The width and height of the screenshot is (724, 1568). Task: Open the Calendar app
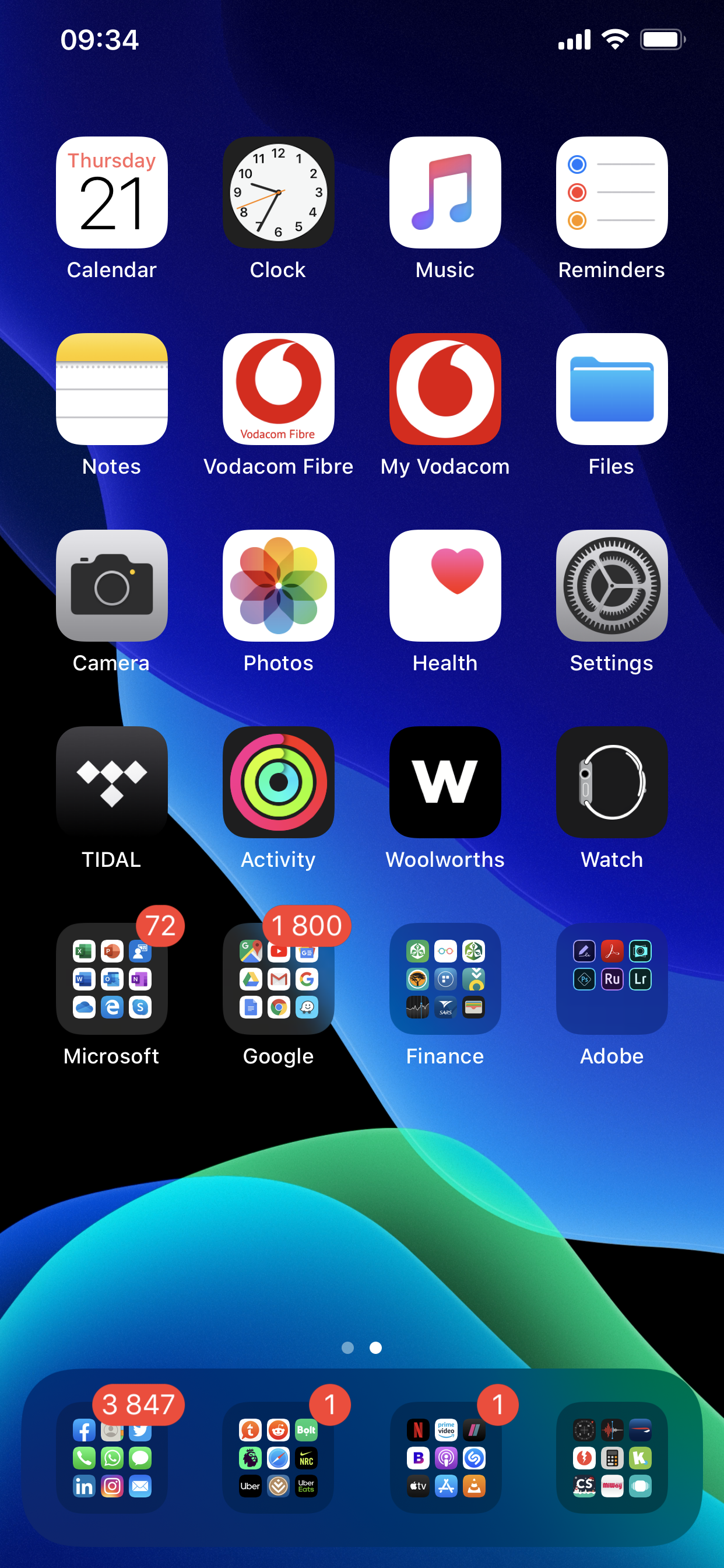(111, 192)
